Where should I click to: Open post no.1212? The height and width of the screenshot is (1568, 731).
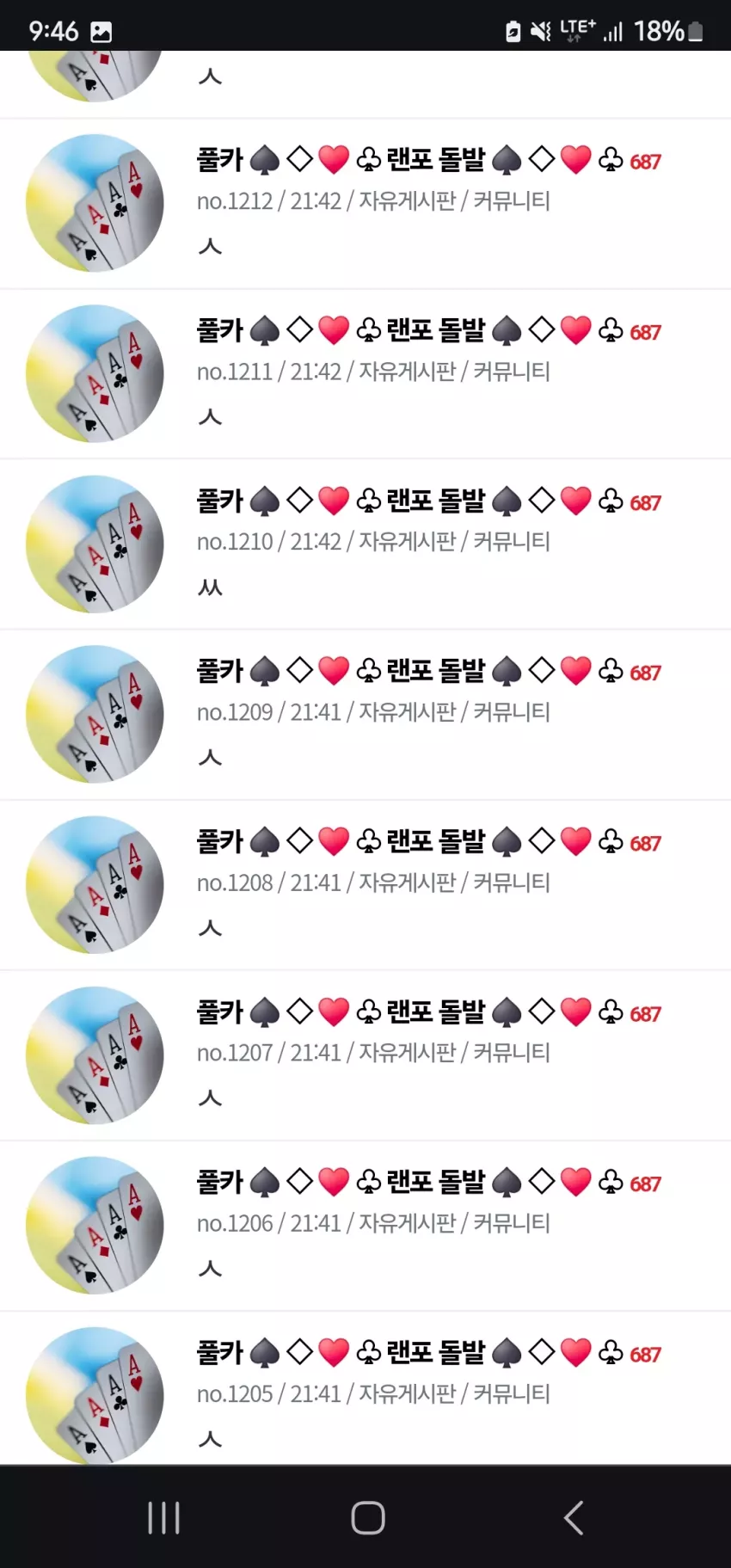365,204
